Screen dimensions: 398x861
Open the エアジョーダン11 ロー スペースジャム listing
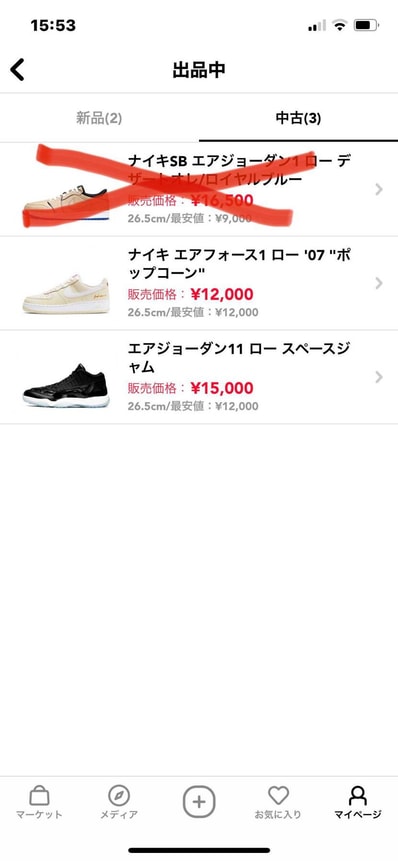pos(199,377)
